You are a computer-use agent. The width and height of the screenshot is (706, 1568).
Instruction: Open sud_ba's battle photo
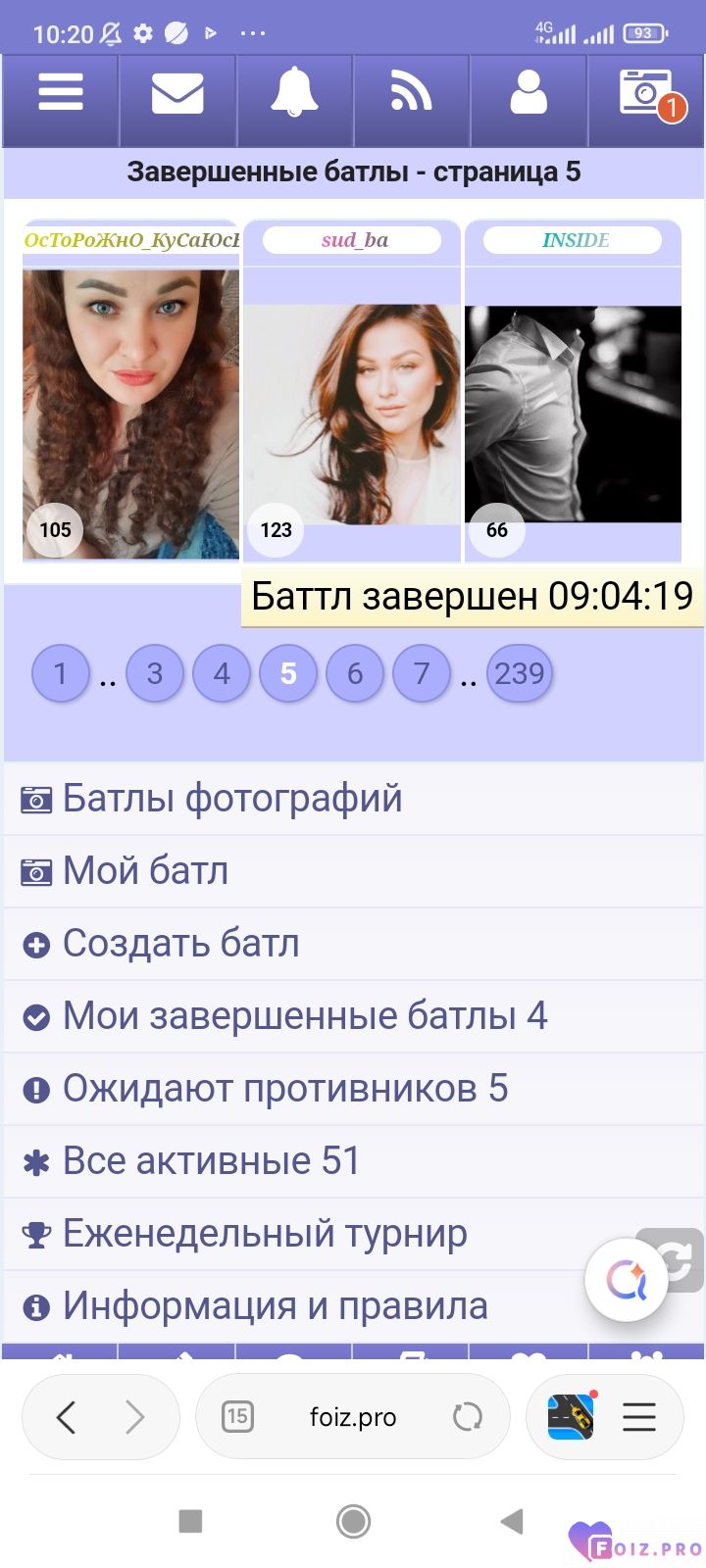pyautogui.click(x=352, y=414)
